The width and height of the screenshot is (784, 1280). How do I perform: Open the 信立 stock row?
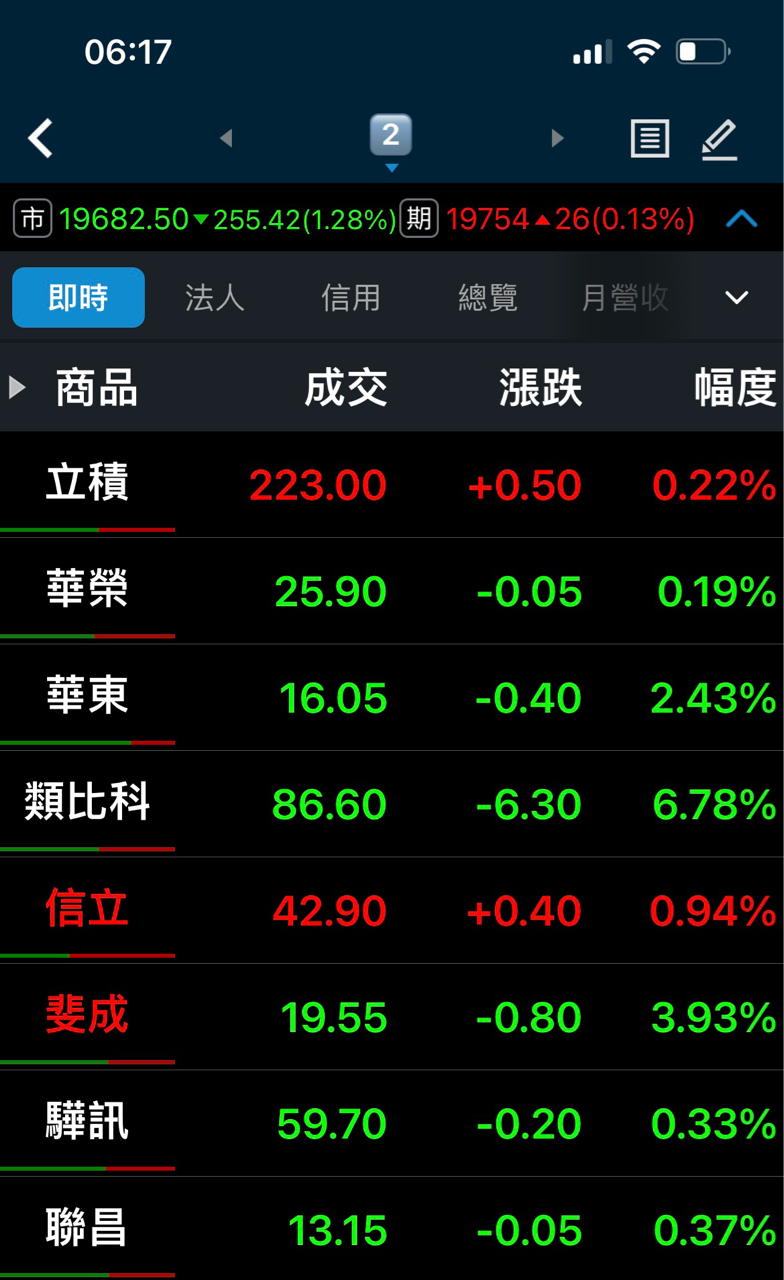tap(392, 910)
